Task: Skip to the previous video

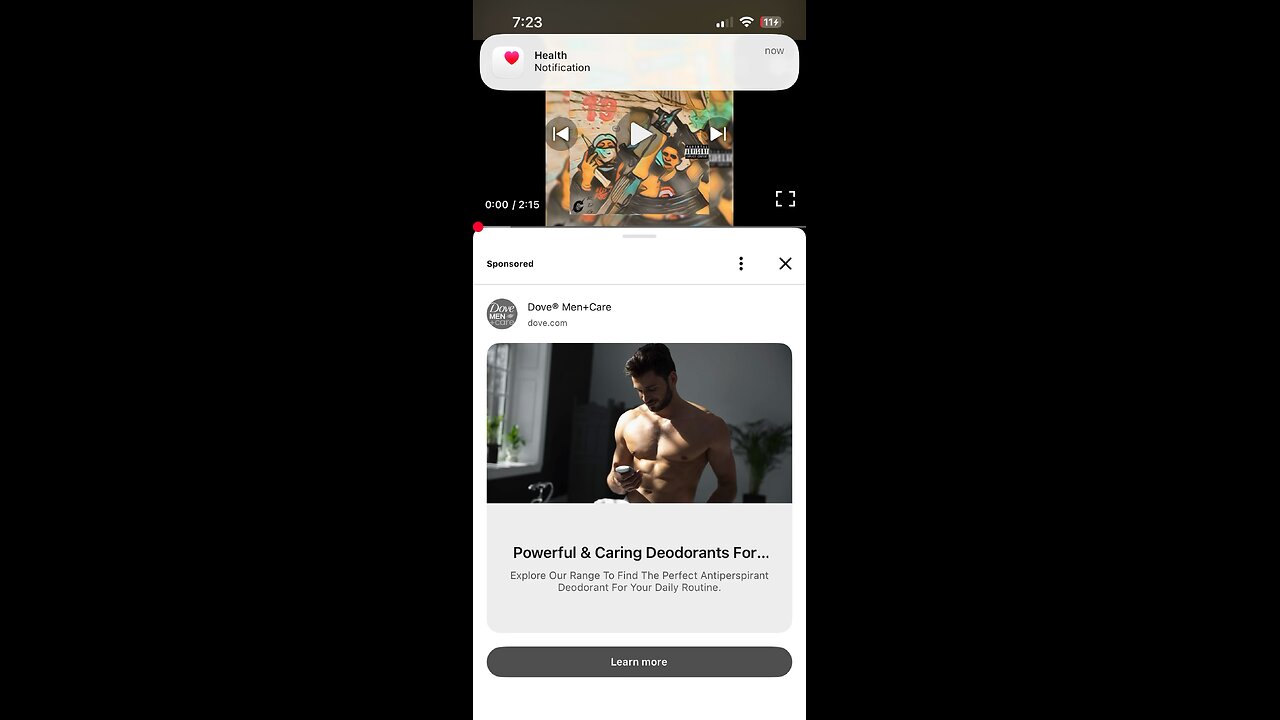Action: pyautogui.click(x=561, y=134)
